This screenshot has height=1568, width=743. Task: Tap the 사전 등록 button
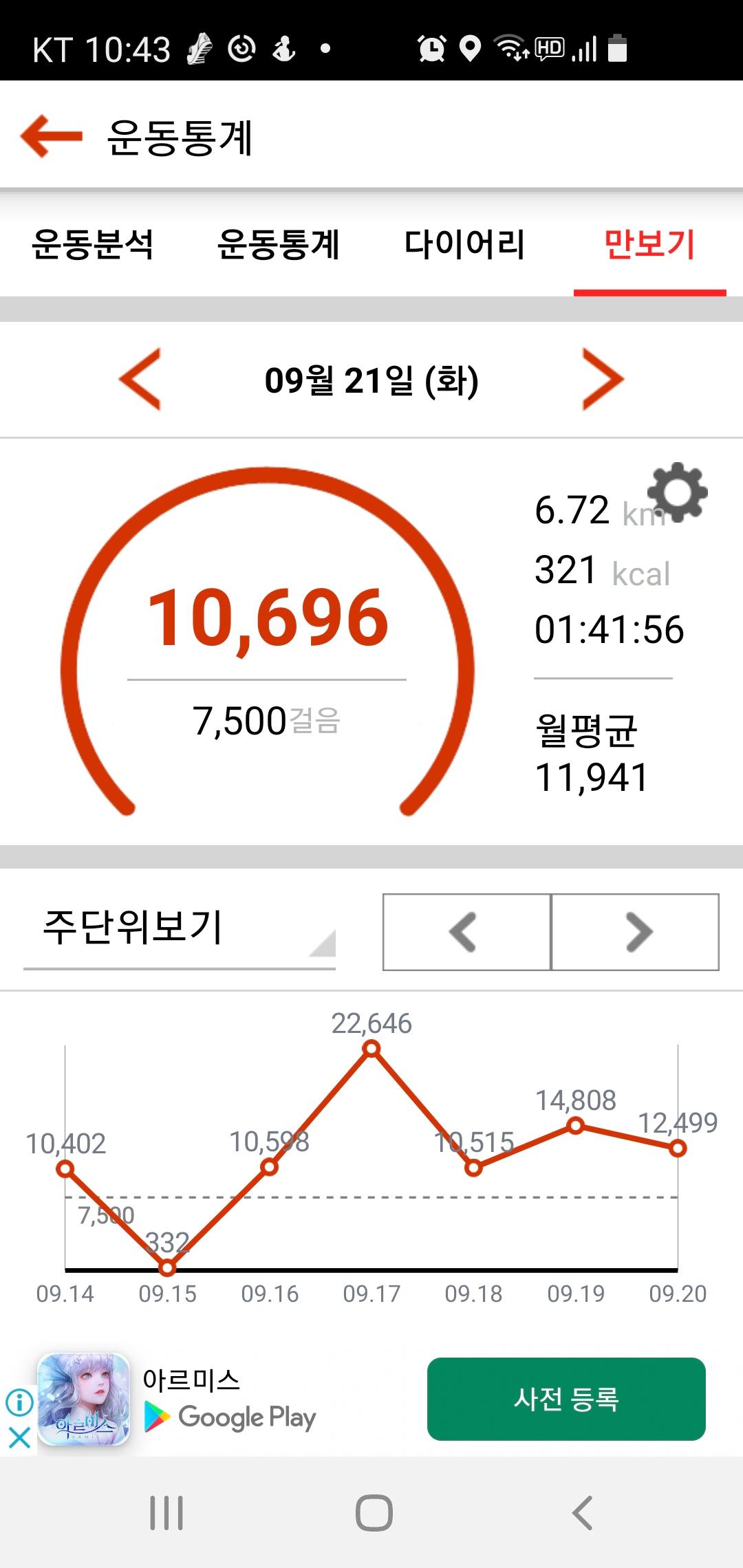(x=566, y=1399)
